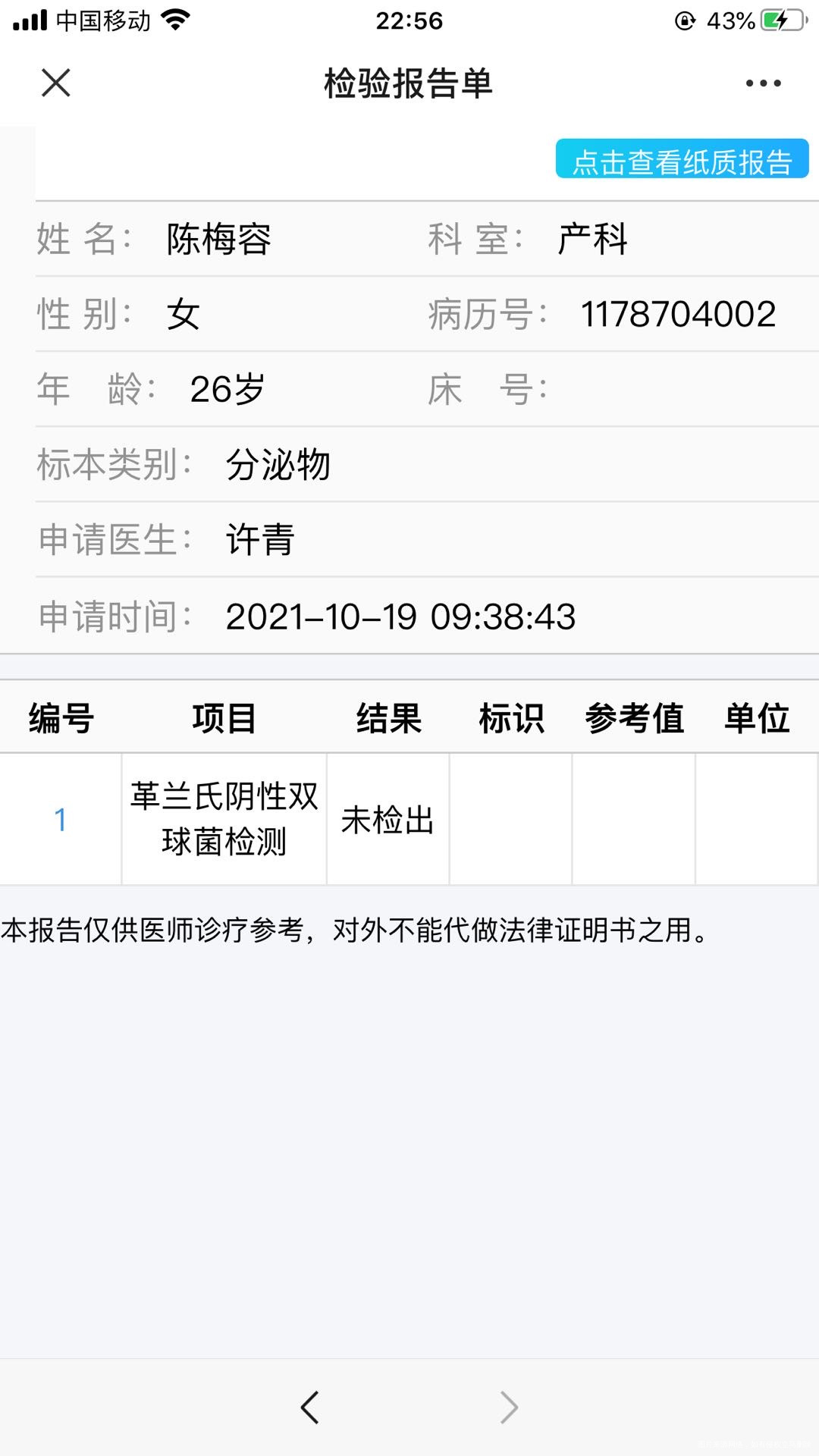Tap the 检验报告单 title
The image size is (819, 1456).
(x=408, y=85)
